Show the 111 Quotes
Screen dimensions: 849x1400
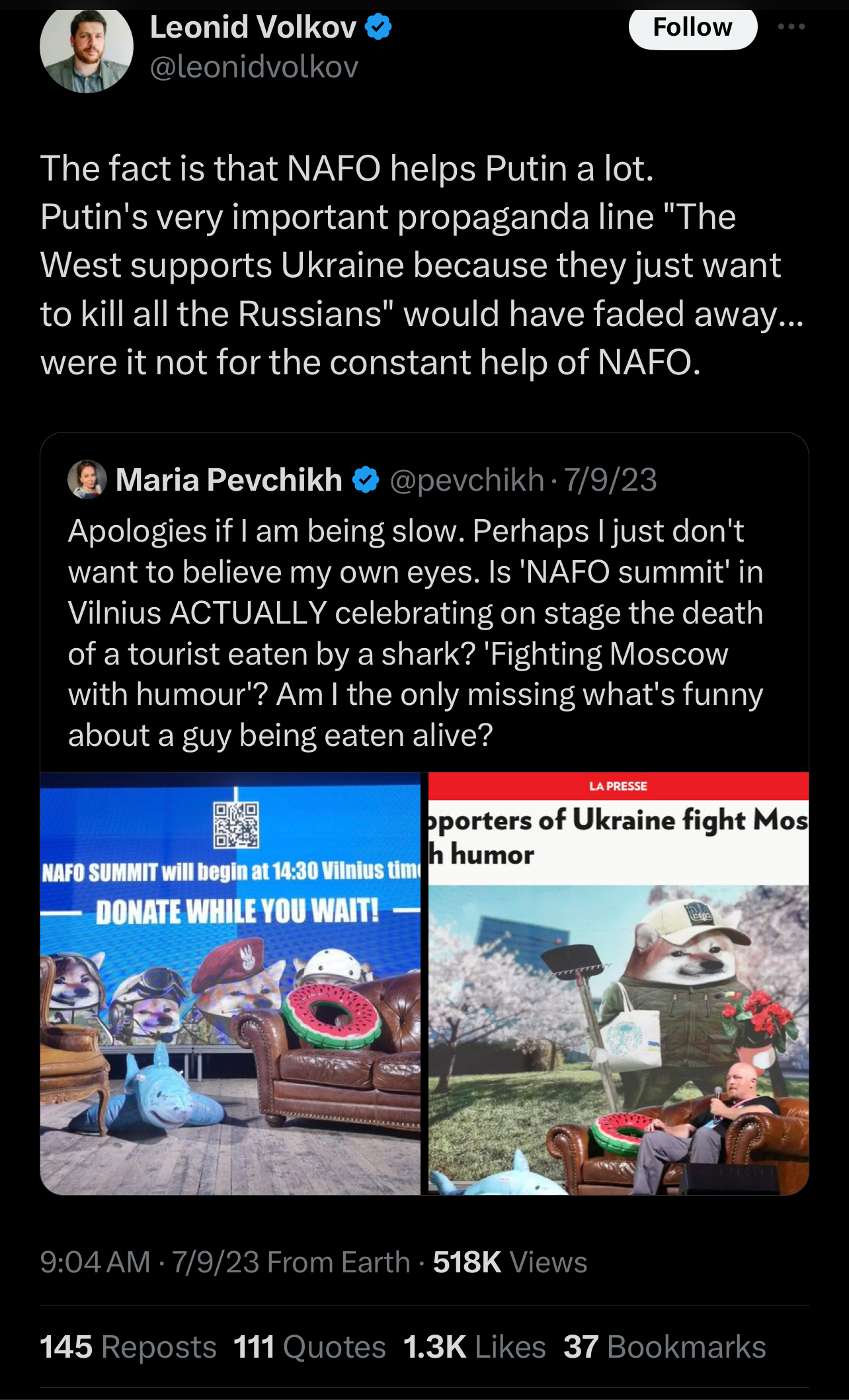point(309,1347)
